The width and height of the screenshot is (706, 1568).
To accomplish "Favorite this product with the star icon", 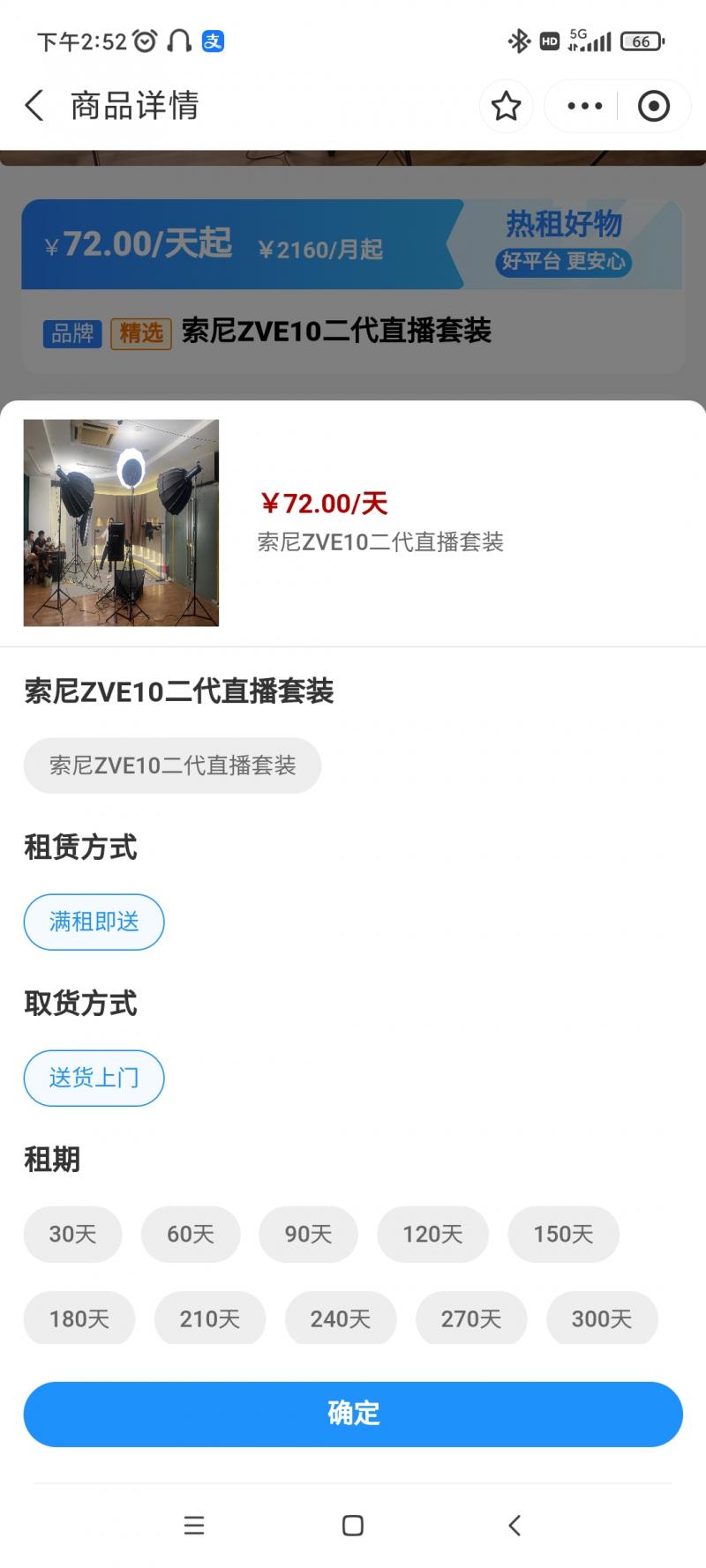I will (x=506, y=106).
